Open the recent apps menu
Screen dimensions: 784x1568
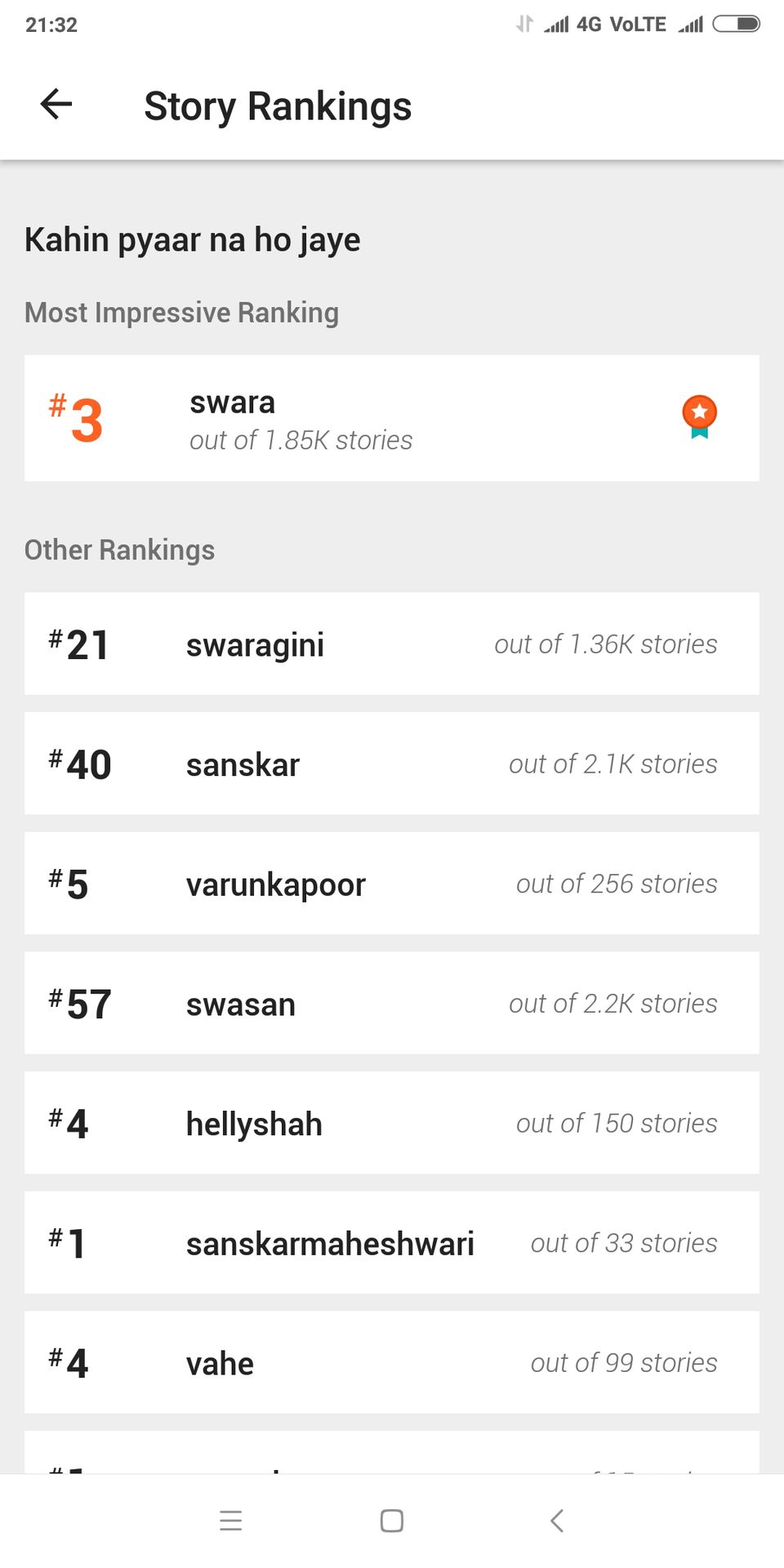231,1521
